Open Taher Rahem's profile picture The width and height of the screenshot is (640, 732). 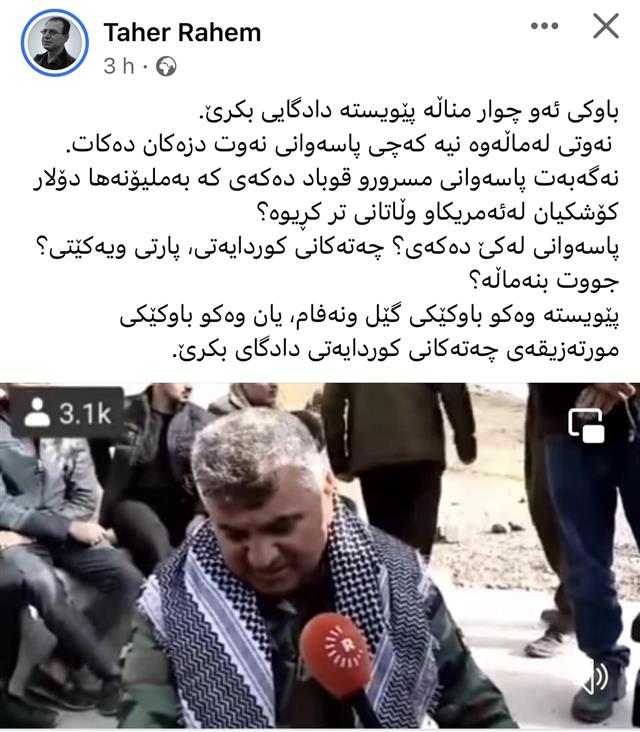pyautogui.click(x=55, y=43)
